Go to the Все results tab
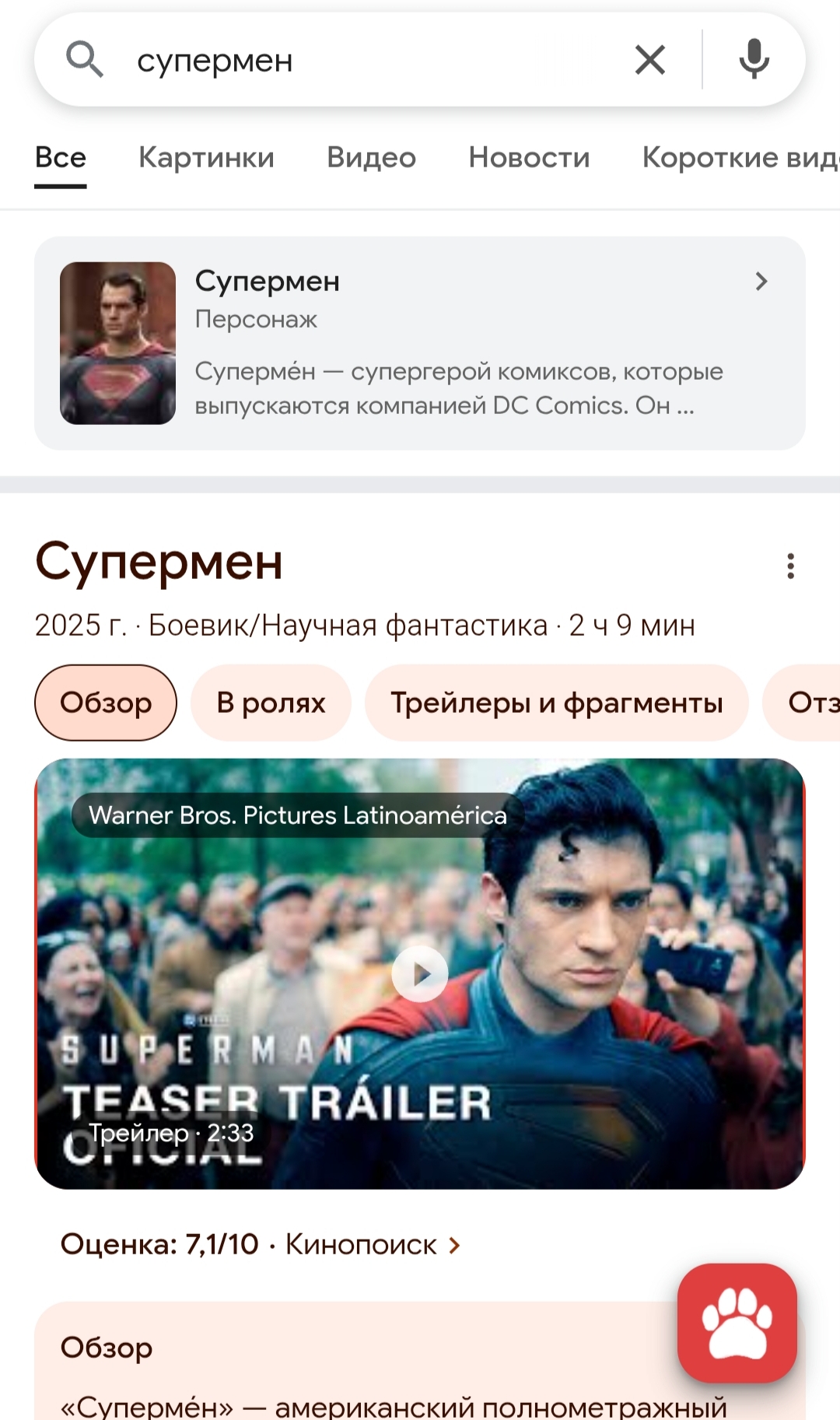 pos(61,158)
